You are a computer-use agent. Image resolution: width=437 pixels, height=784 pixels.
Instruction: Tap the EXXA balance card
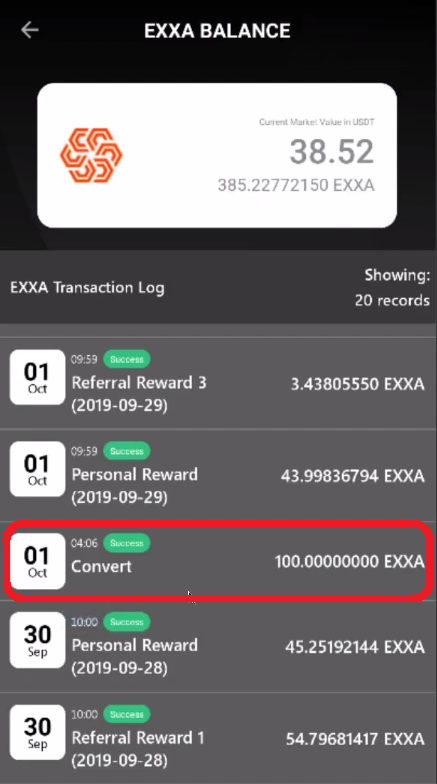[x=217, y=156]
